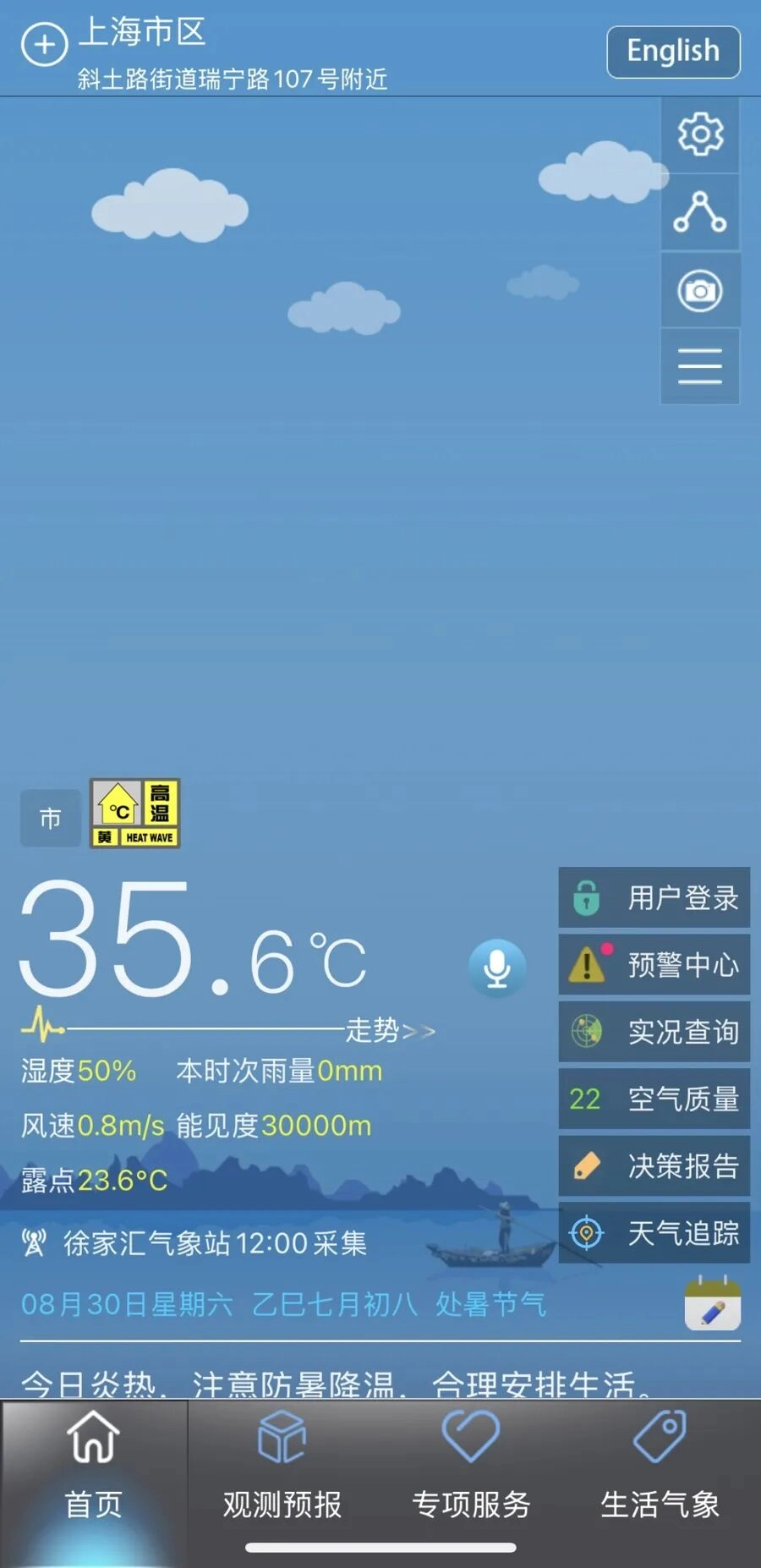This screenshot has width=761, height=1568.
Task: Open the camera screenshot icon
Action: point(699,289)
